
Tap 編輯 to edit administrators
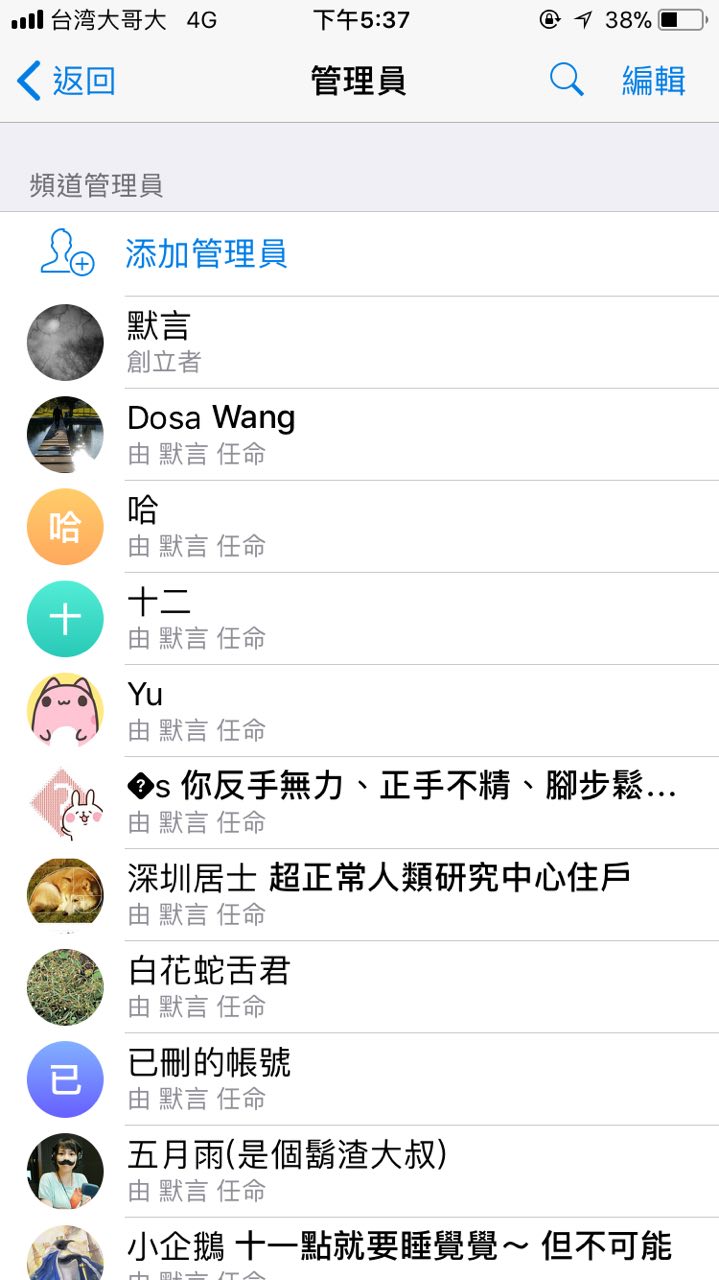(653, 81)
